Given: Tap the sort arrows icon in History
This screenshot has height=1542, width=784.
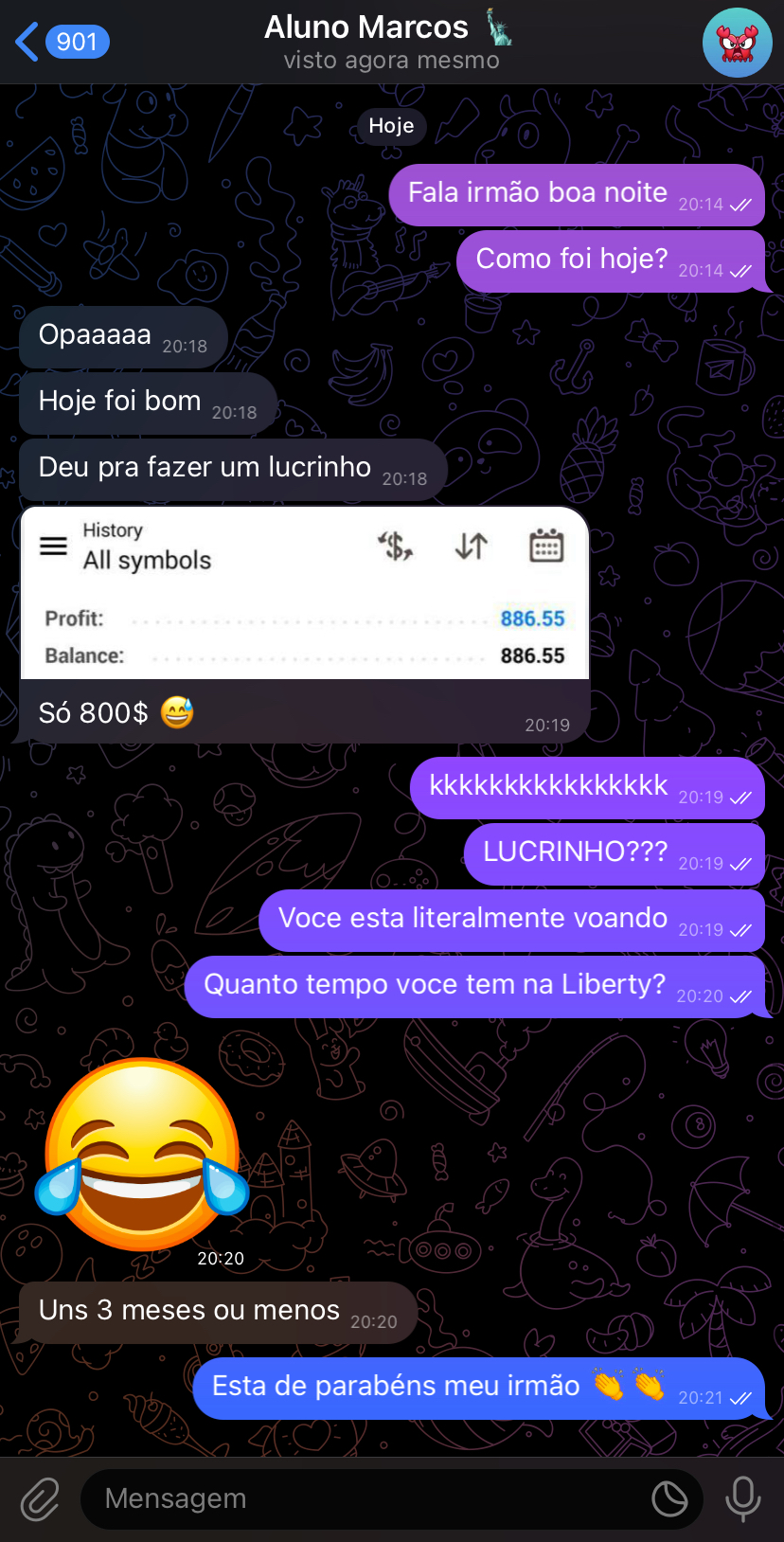Looking at the screenshot, I should [x=471, y=547].
